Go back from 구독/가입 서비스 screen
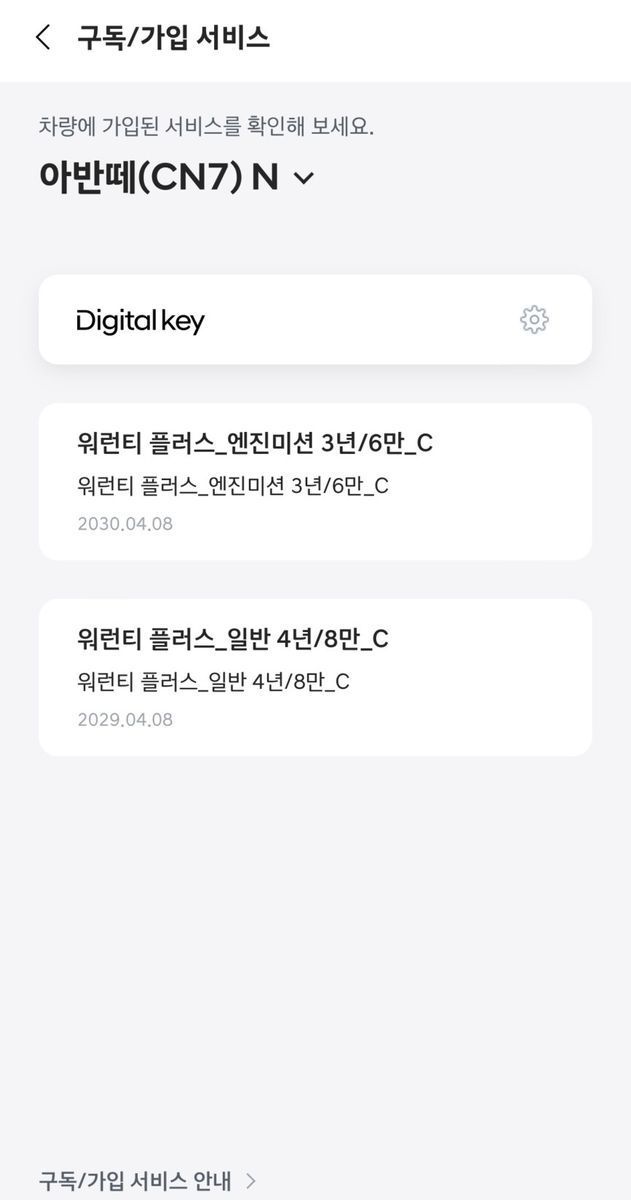 pos(43,38)
